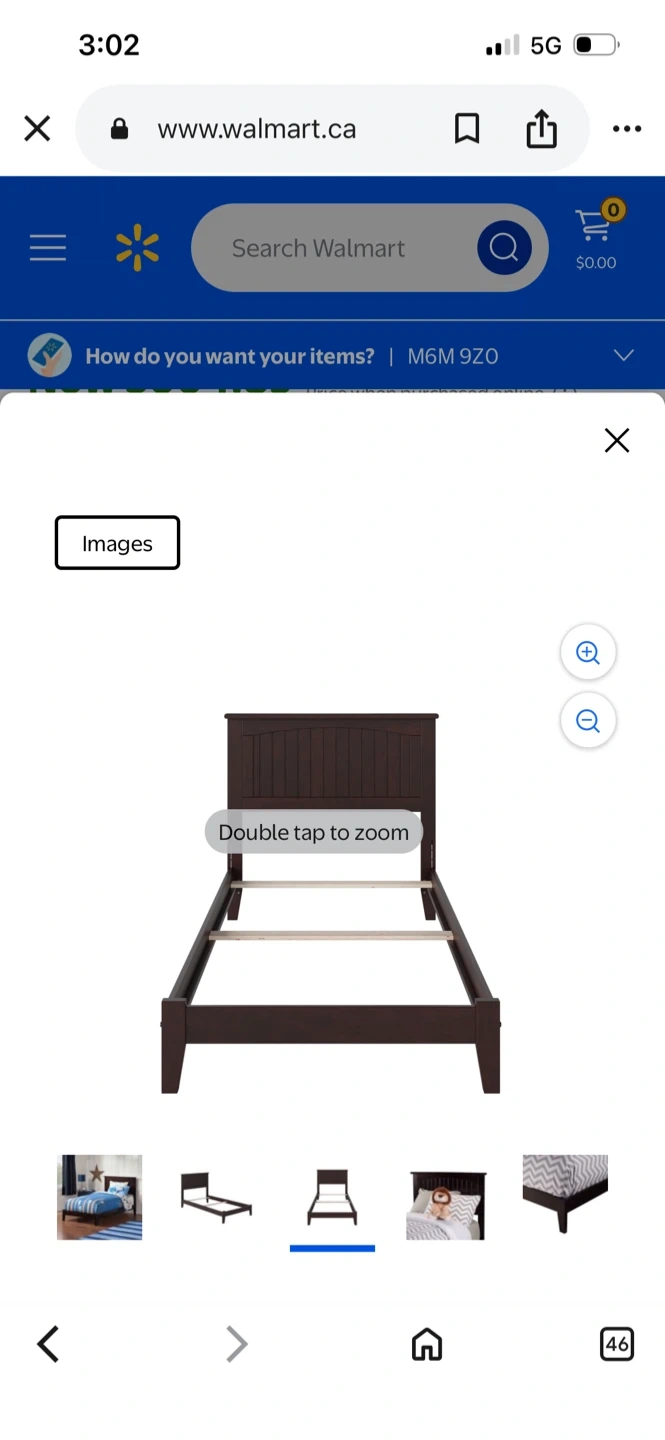Open the shopping cart
Screen dimensions: 665x1440
[596, 238]
